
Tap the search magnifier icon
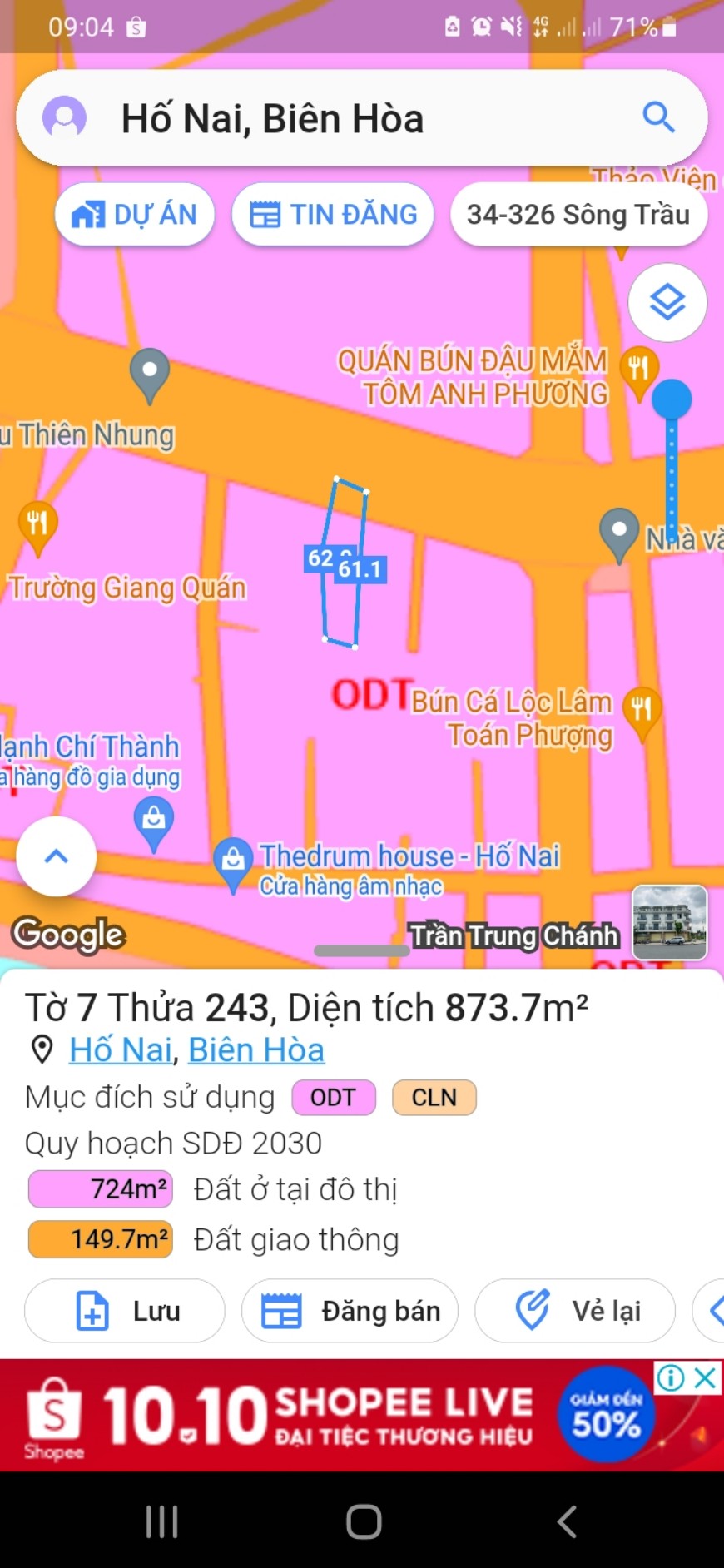[x=658, y=117]
